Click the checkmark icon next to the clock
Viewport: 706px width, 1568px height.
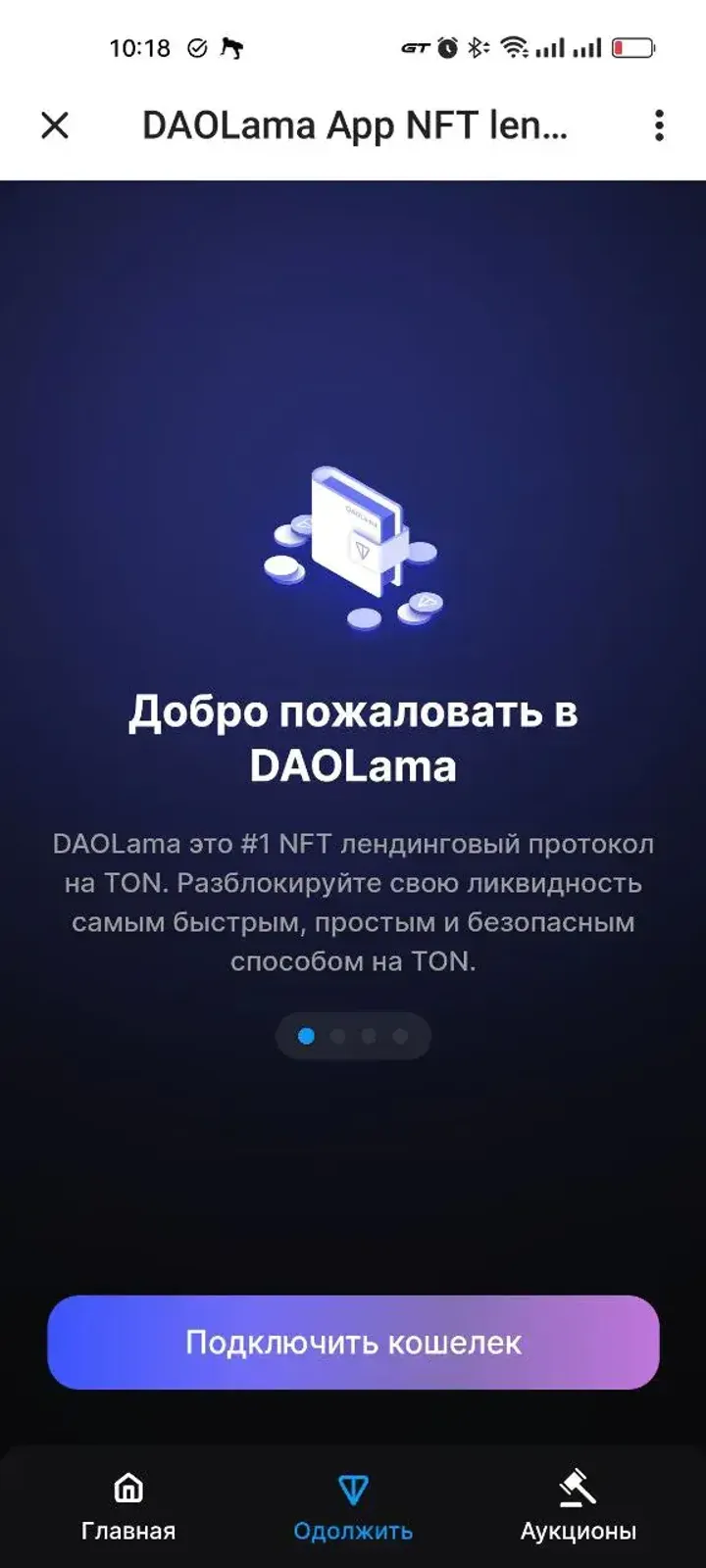(199, 45)
